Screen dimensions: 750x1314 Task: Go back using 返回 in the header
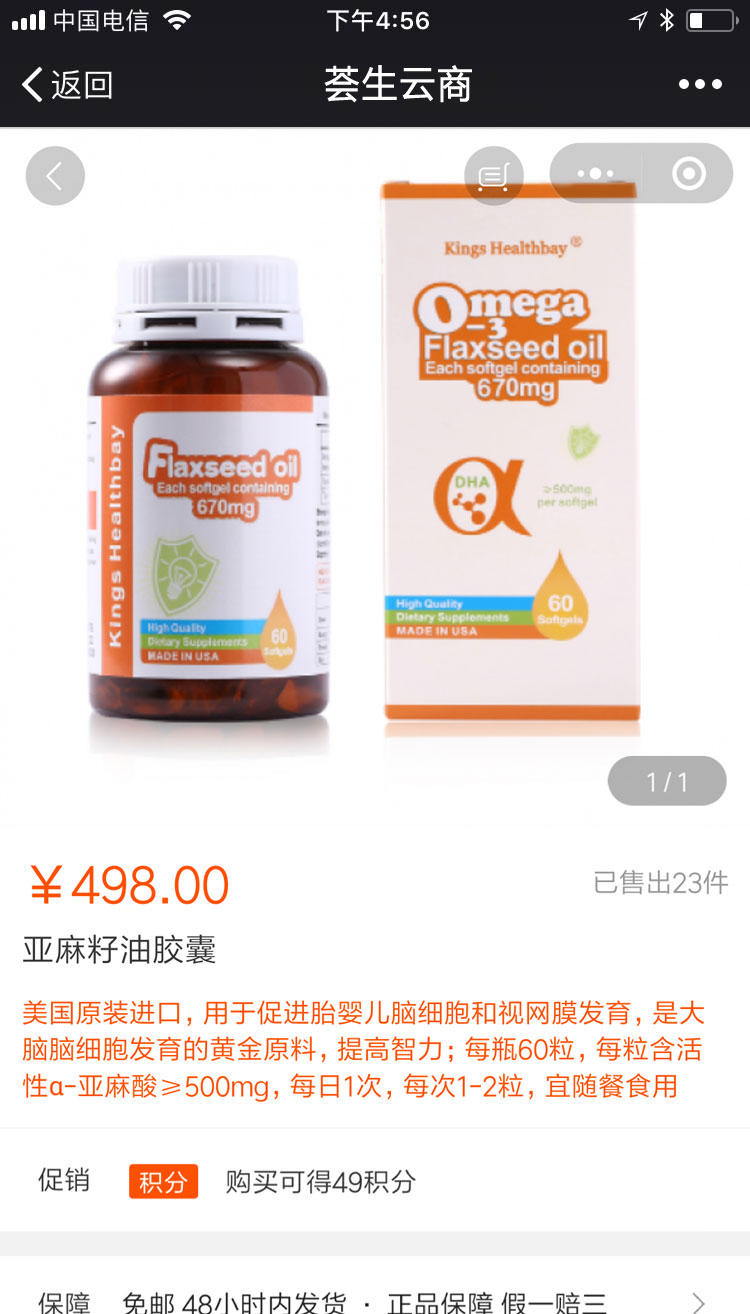(x=68, y=85)
